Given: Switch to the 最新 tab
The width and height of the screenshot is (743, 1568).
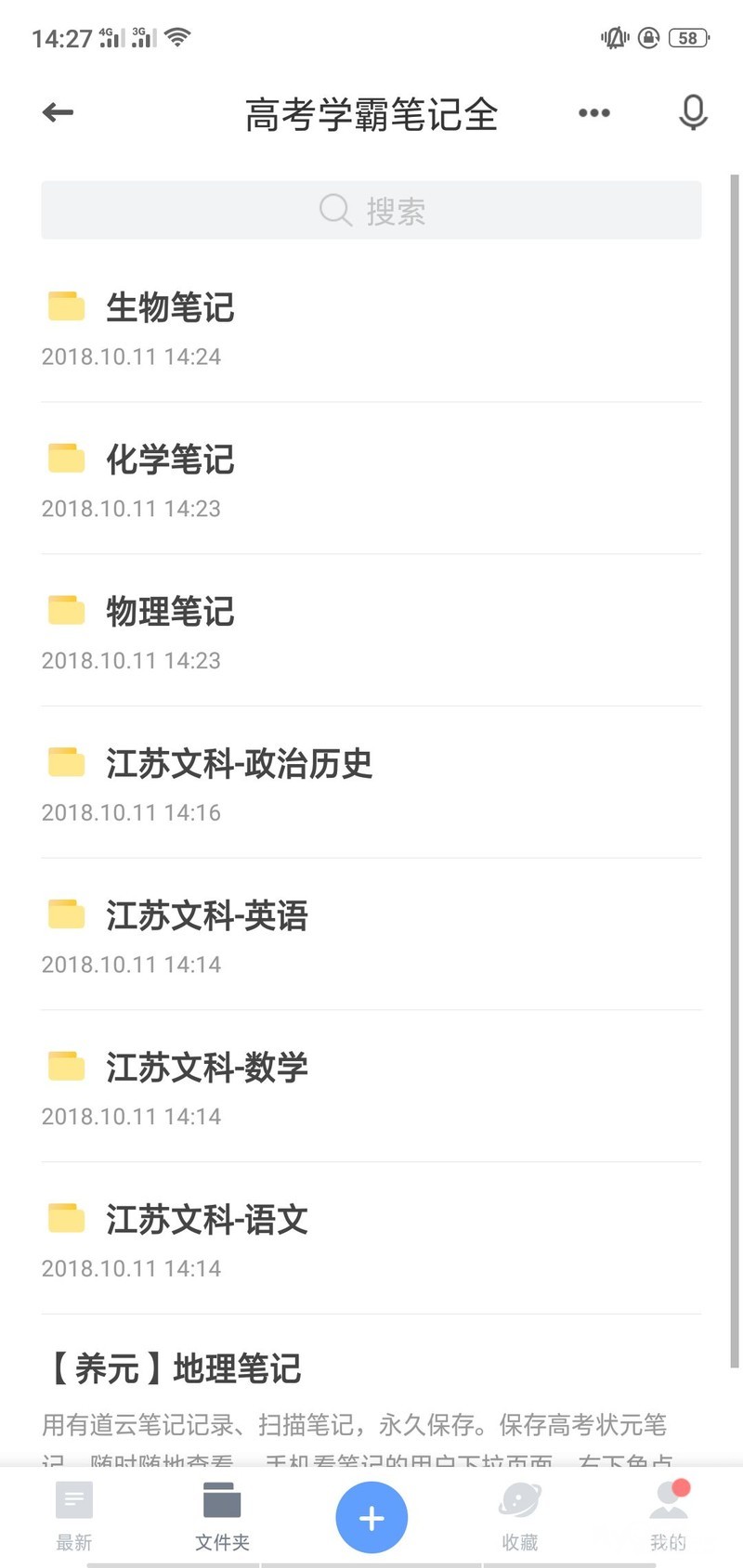Looking at the screenshot, I should pyautogui.click(x=74, y=1517).
